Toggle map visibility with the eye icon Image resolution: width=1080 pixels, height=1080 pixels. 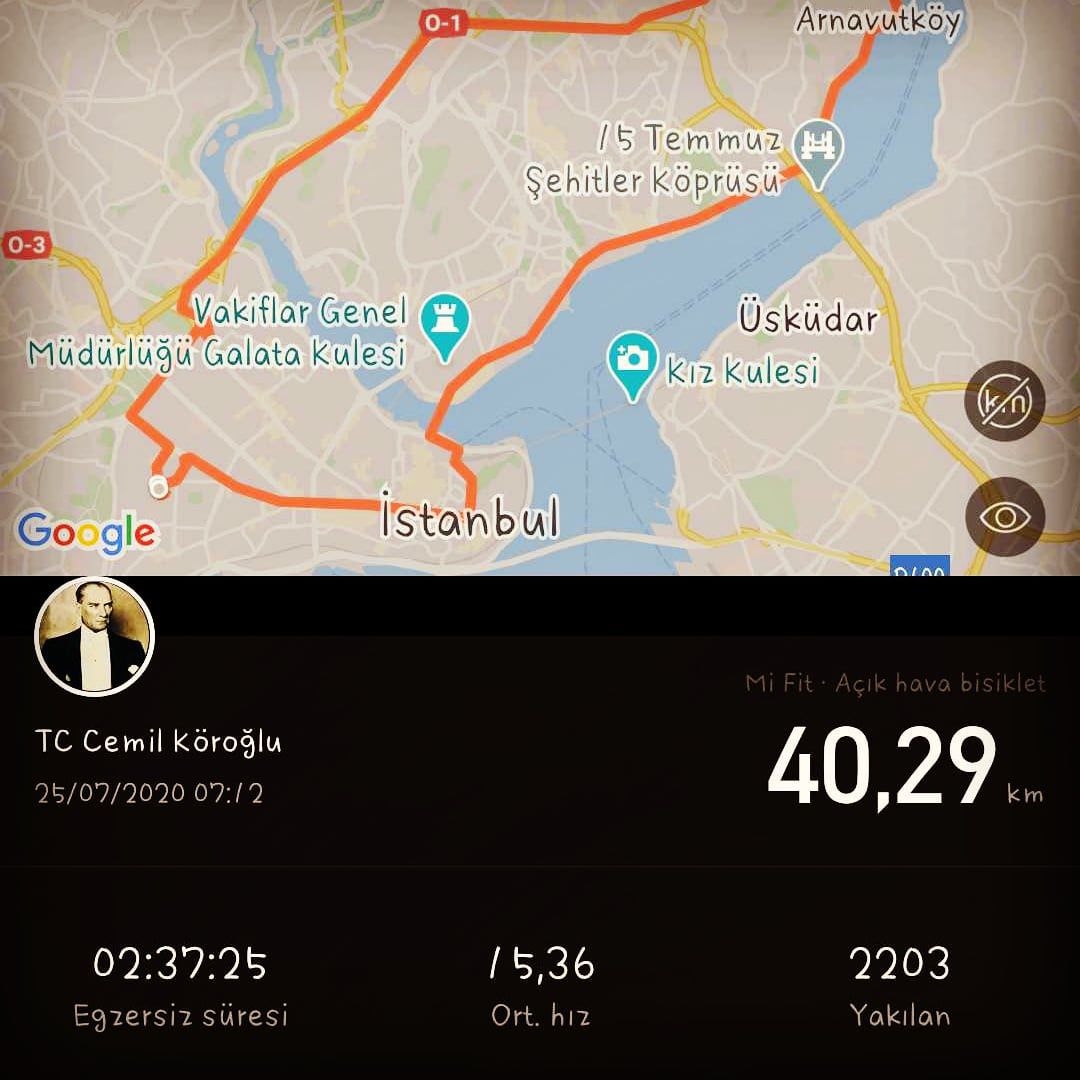[1004, 517]
